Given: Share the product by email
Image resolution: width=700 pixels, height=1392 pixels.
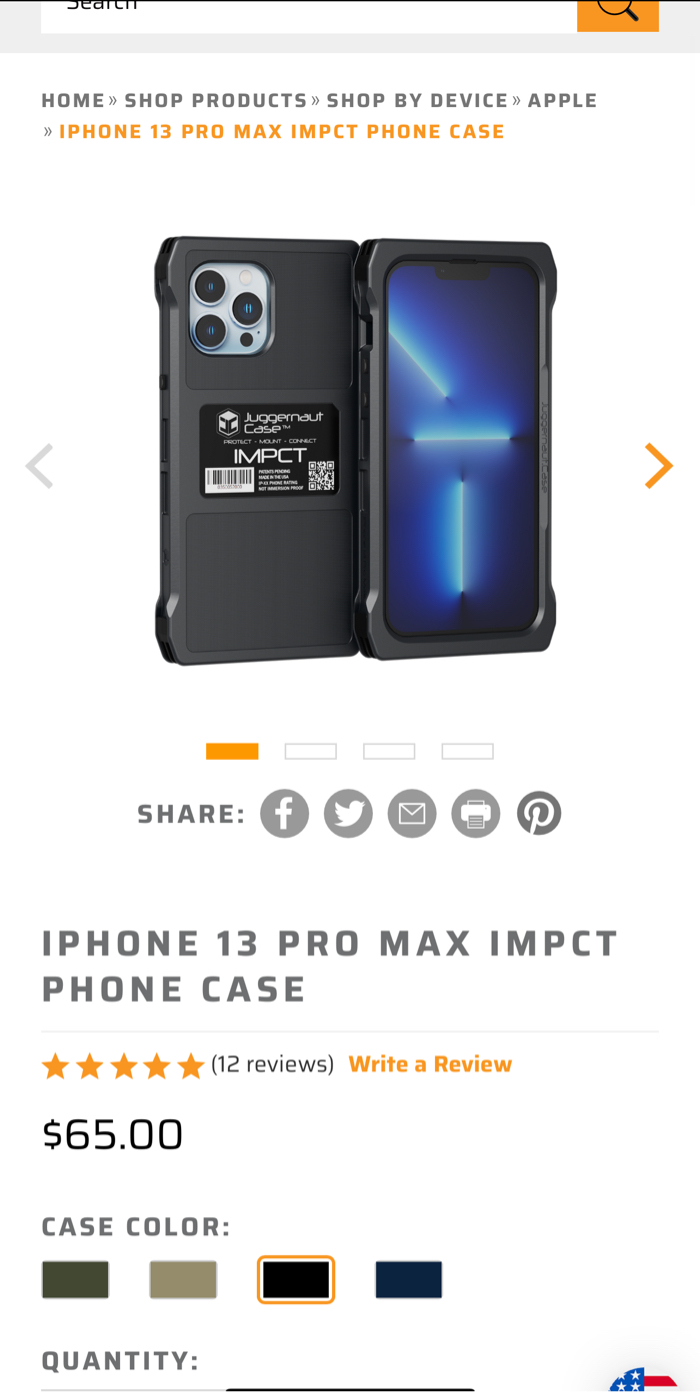Looking at the screenshot, I should (x=412, y=814).
